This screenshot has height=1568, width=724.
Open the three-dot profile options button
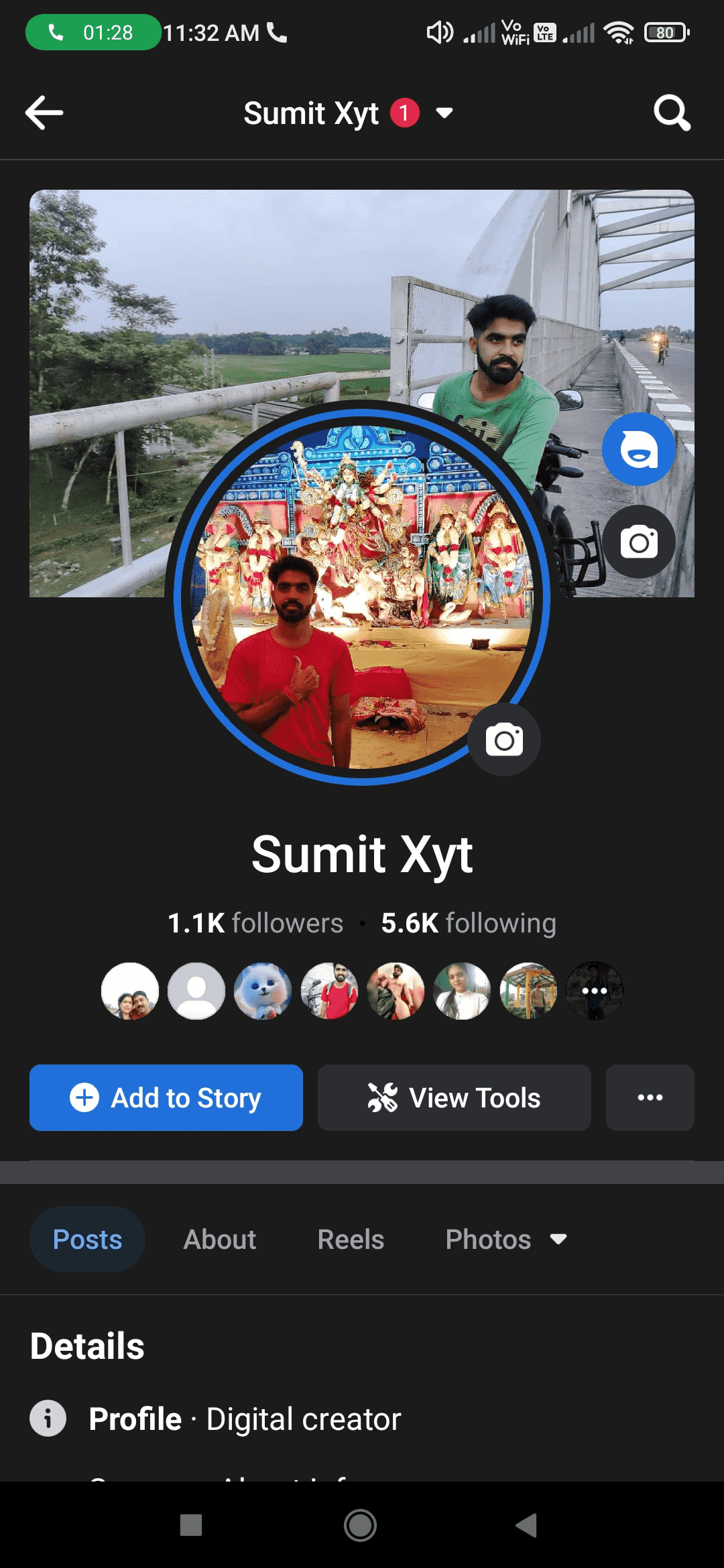pyautogui.click(x=650, y=1098)
